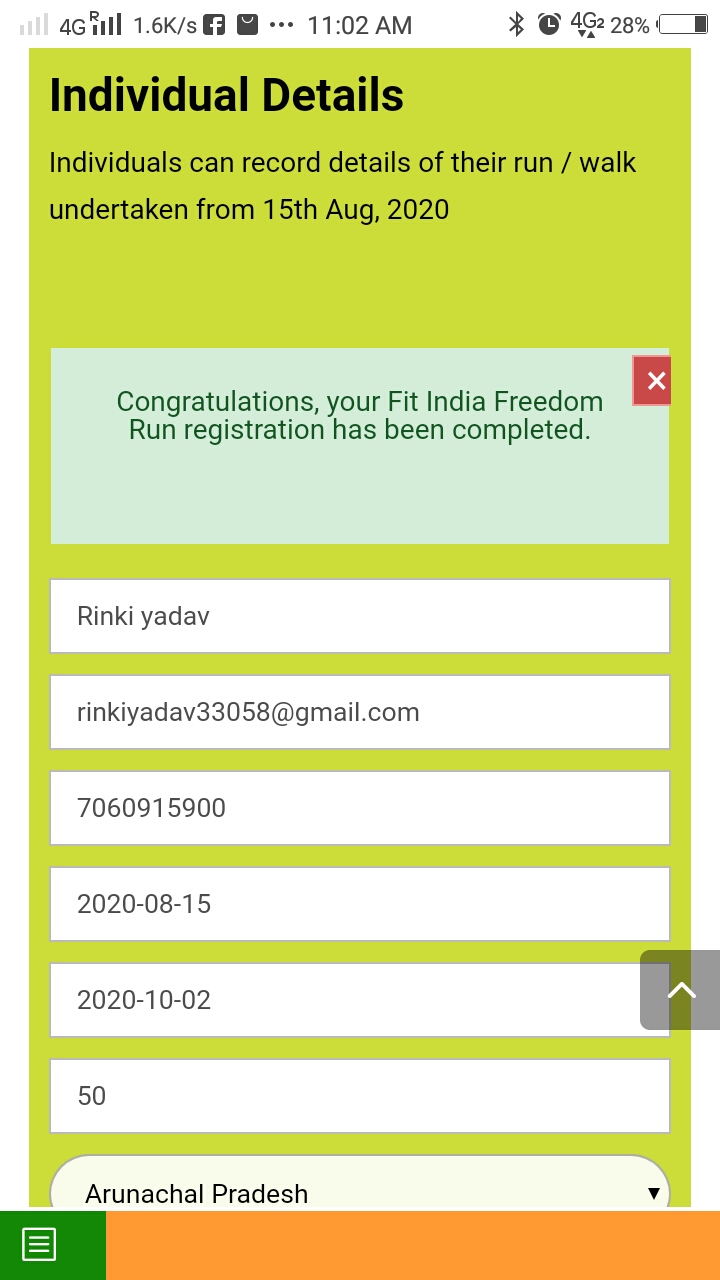Change the end date 2020-10-02
The height and width of the screenshot is (1280, 720).
coord(340,1000)
